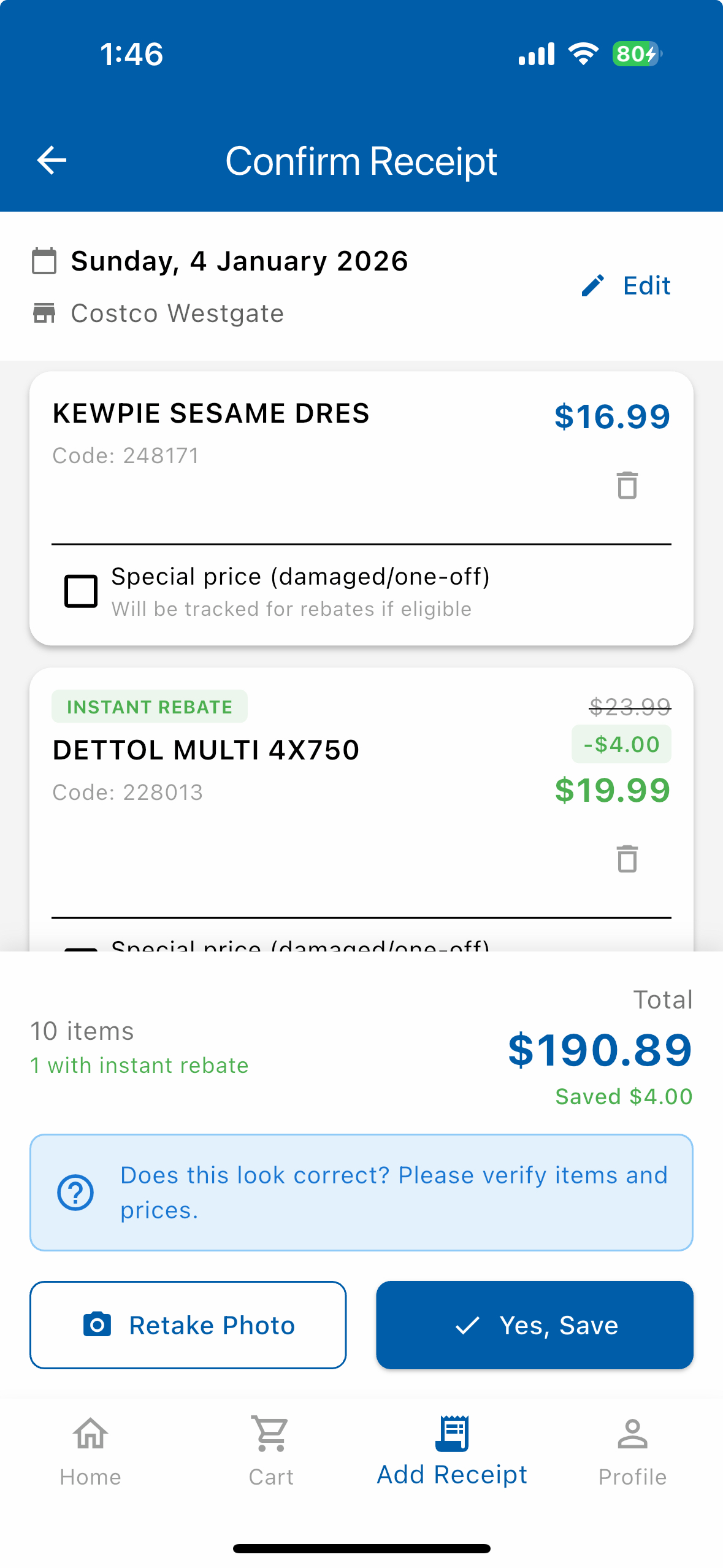Tap the INSTANT REBATE badge on DETTOL item
The height and width of the screenshot is (1568, 723).
click(x=149, y=707)
